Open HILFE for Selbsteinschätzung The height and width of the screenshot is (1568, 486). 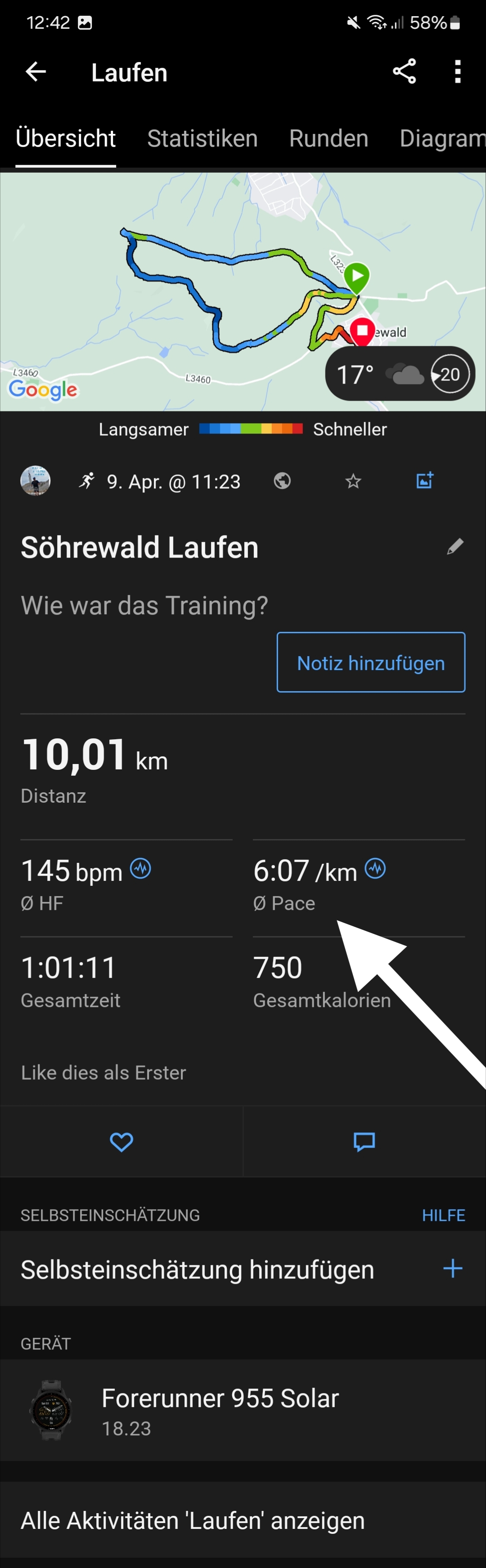(443, 1215)
